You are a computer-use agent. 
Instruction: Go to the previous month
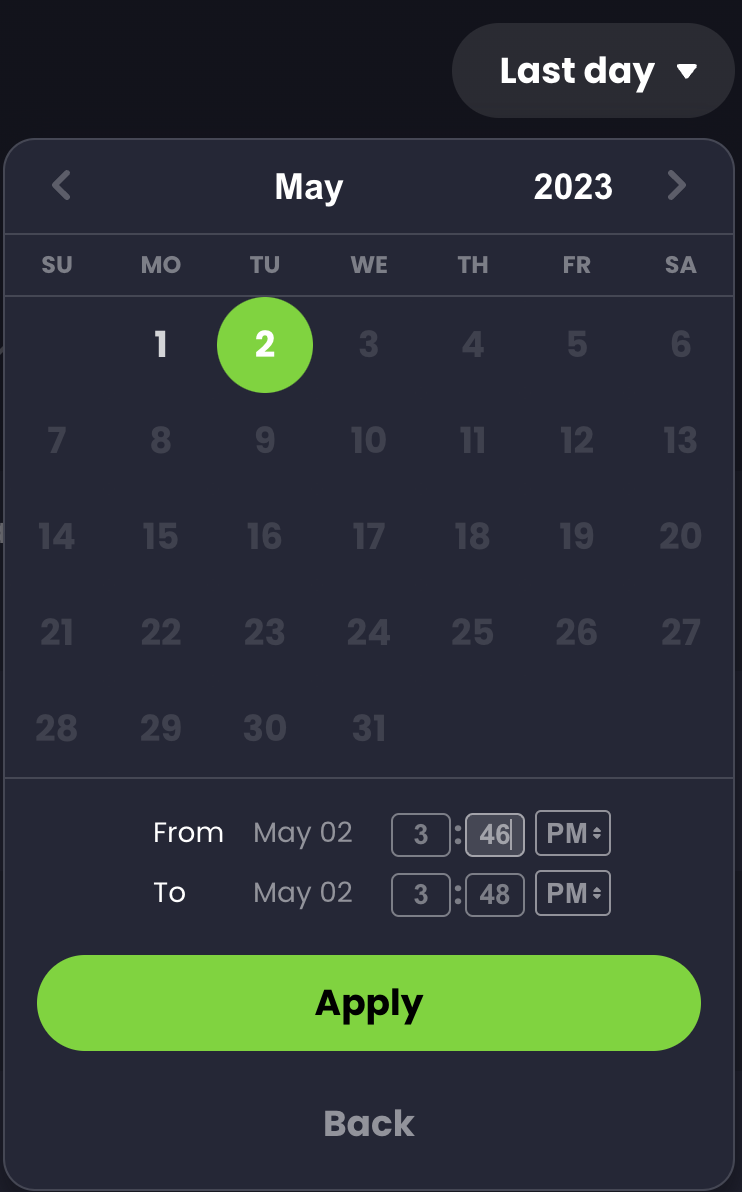pyautogui.click(x=62, y=186)
